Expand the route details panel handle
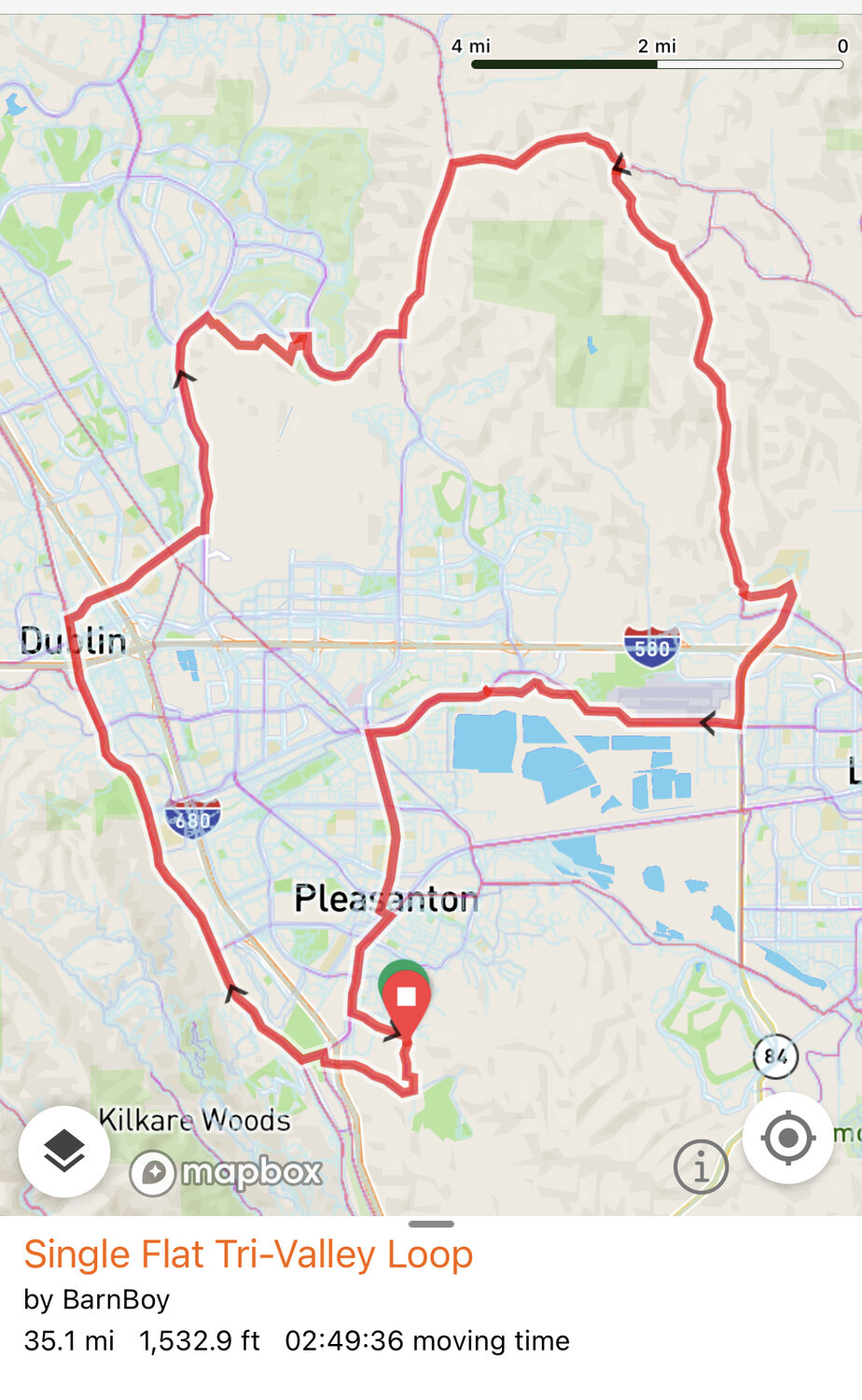Screen dimensions: 862x1400 (431, 1224)
